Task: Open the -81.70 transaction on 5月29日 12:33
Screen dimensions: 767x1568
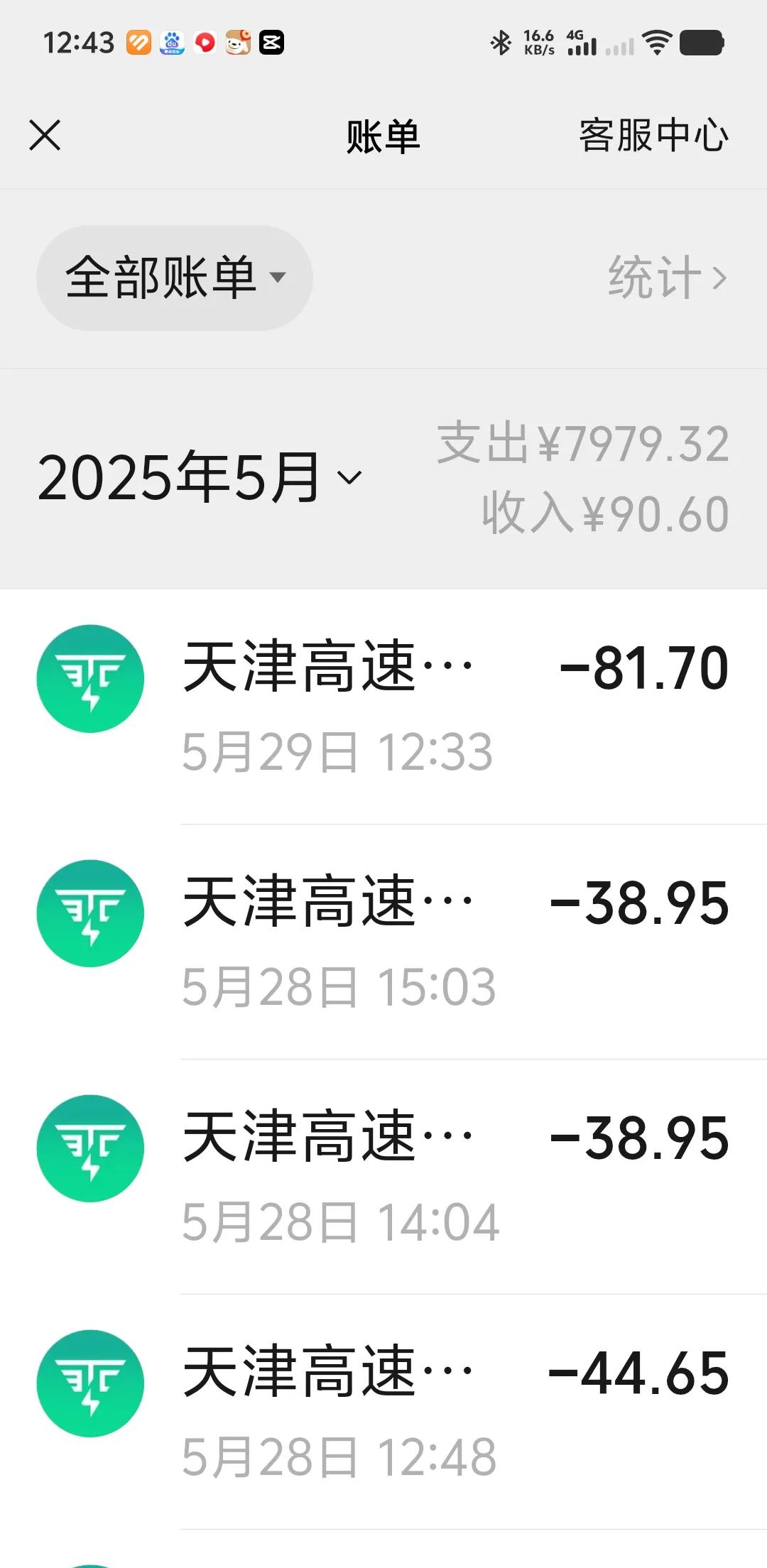Action: [x=383, y=707]
